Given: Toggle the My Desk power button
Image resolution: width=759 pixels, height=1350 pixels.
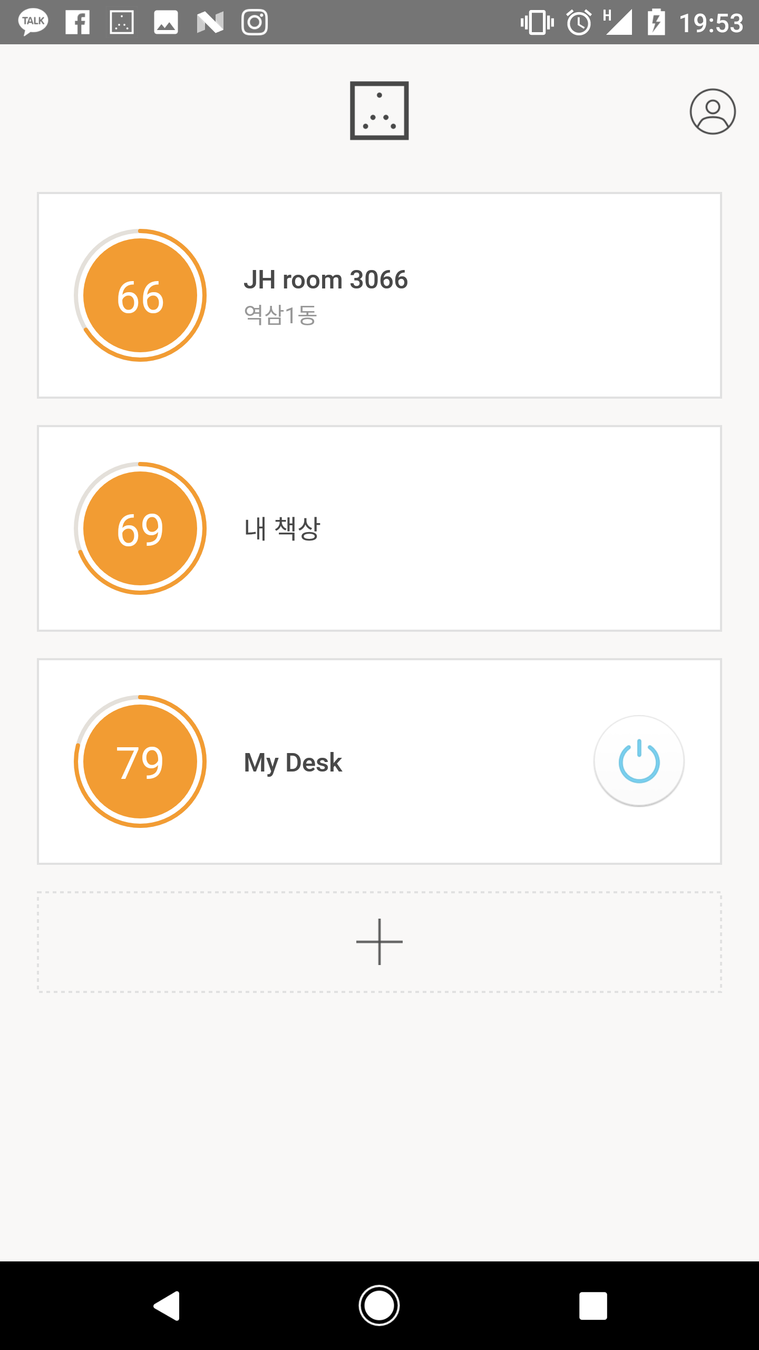Looking at the screenshot, I should coord(639,761).
